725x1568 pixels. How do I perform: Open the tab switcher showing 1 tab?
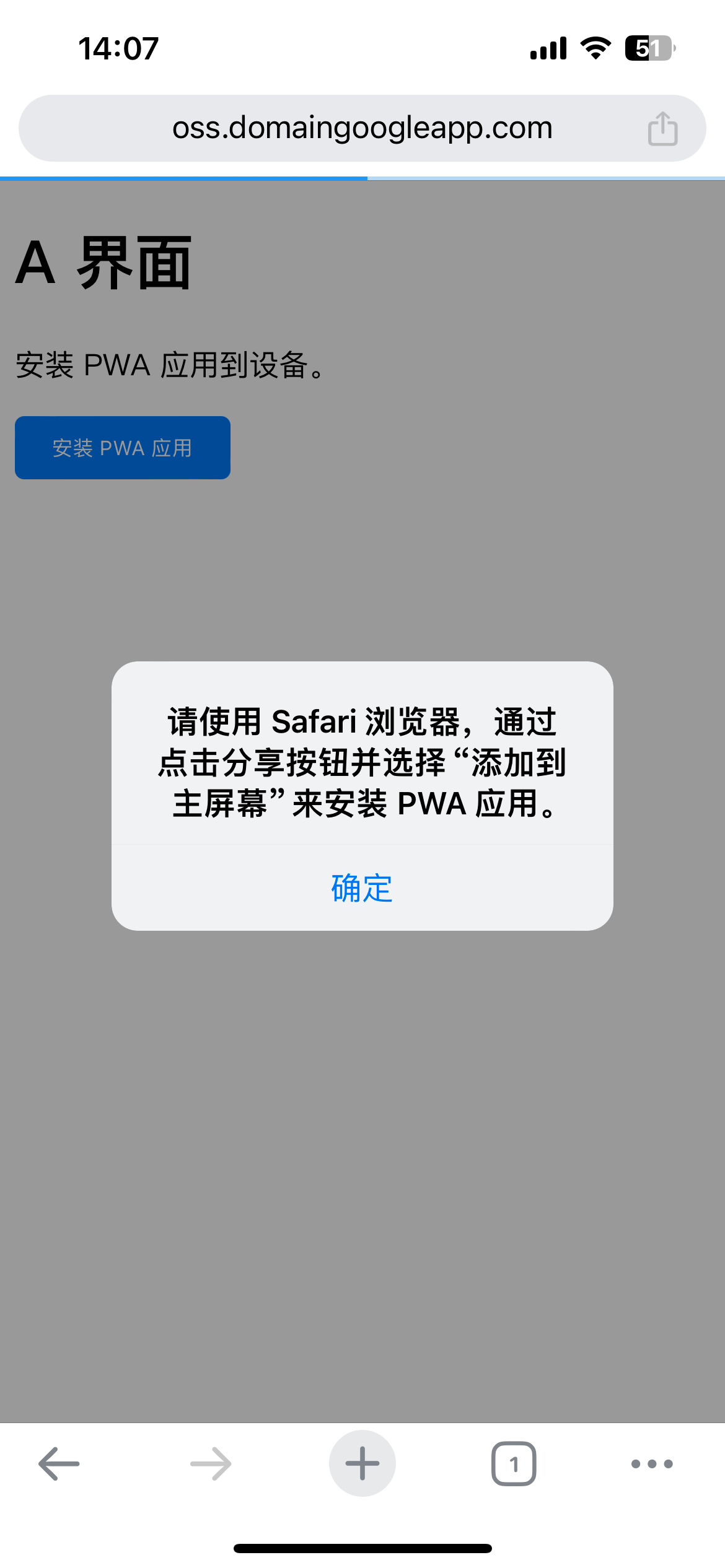pos(514,1464)
